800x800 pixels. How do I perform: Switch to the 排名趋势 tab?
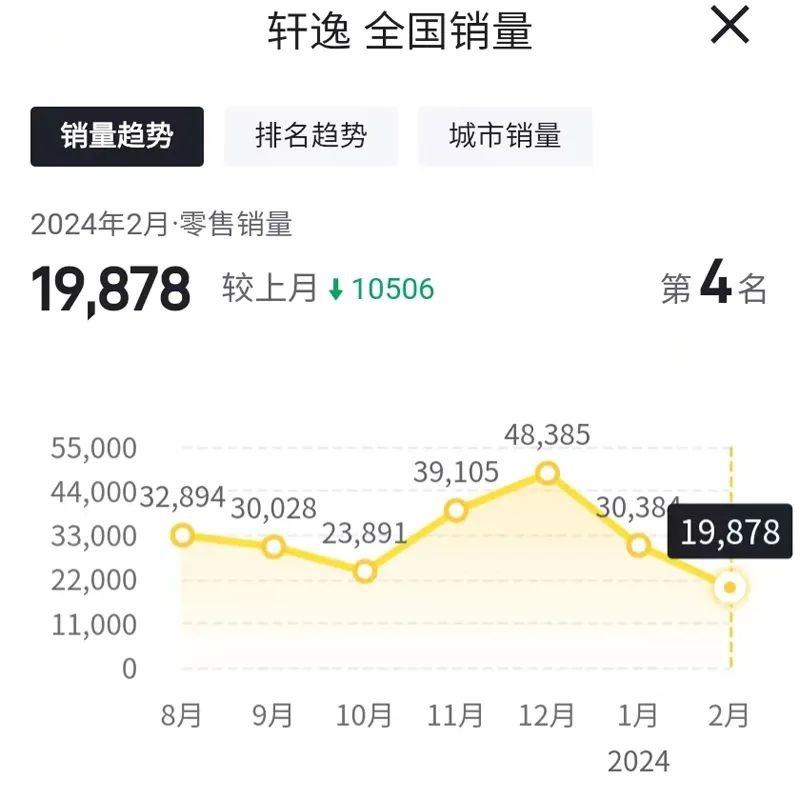pos(311,137)
